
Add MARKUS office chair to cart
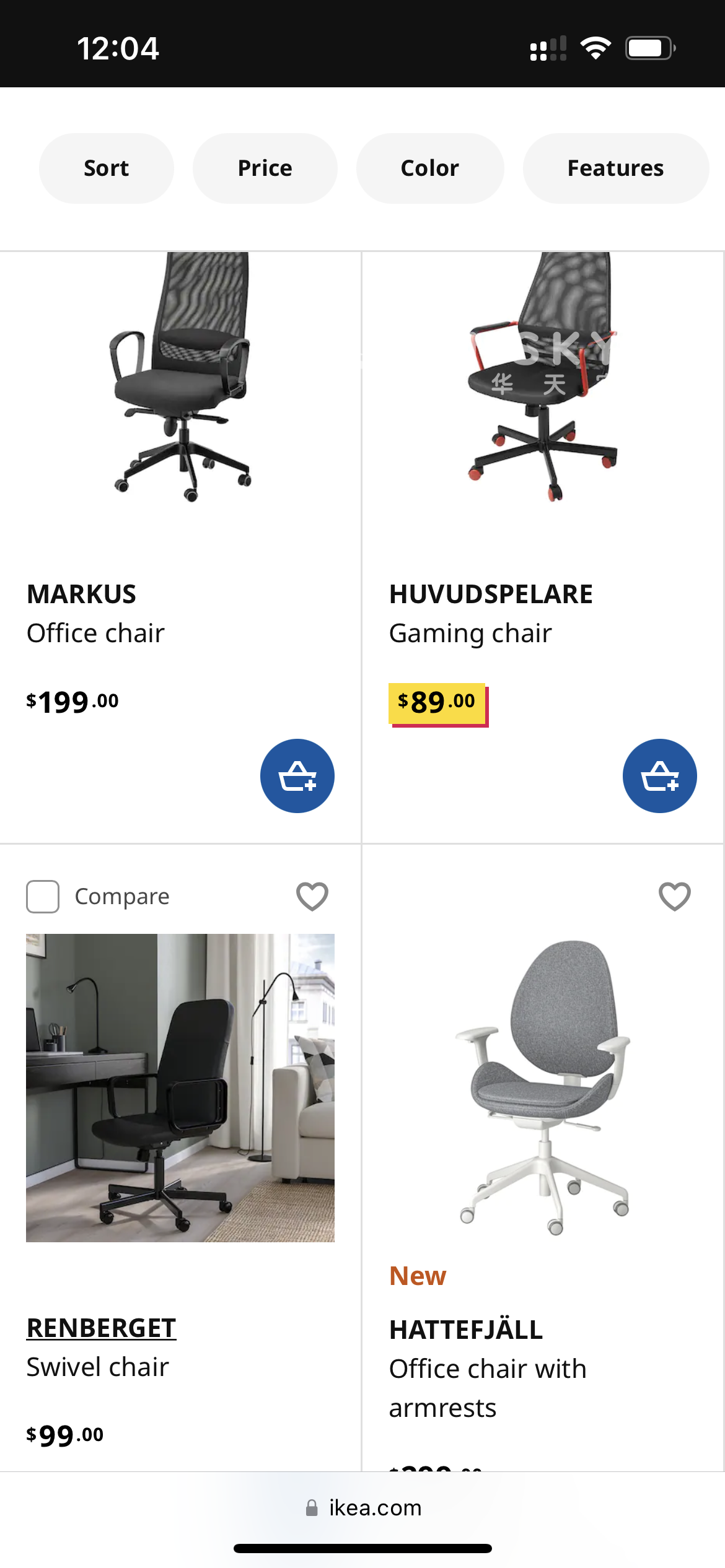[x=297, y=776]
